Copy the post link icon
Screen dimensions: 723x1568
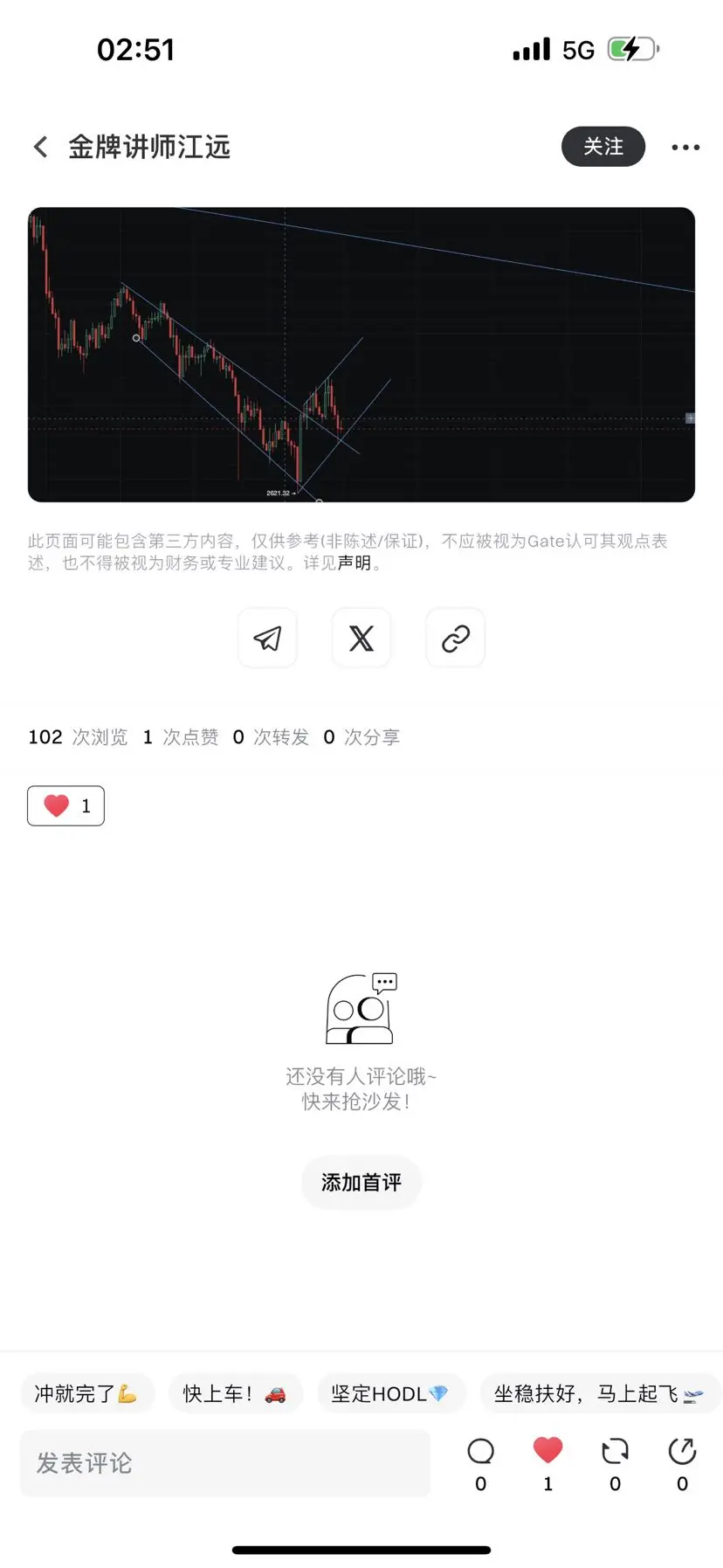(455, 638)
